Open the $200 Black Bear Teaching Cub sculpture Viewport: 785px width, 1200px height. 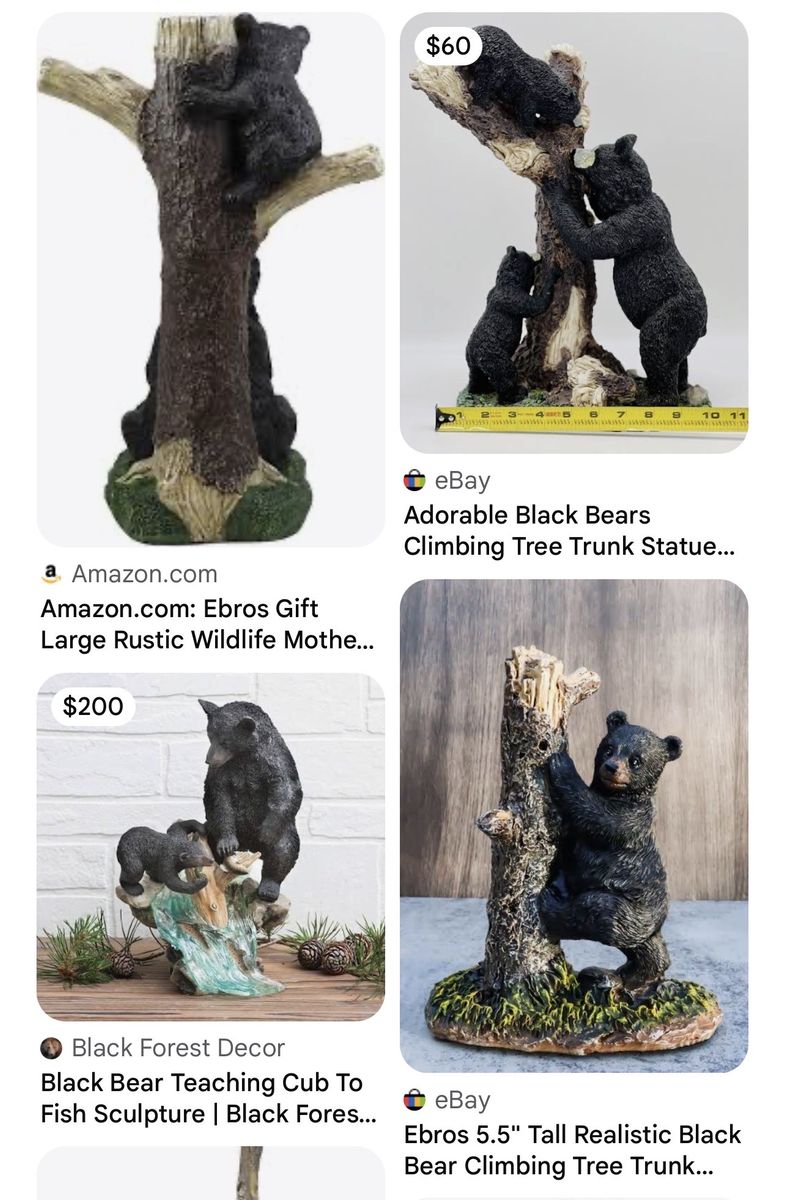pos(210,846)
